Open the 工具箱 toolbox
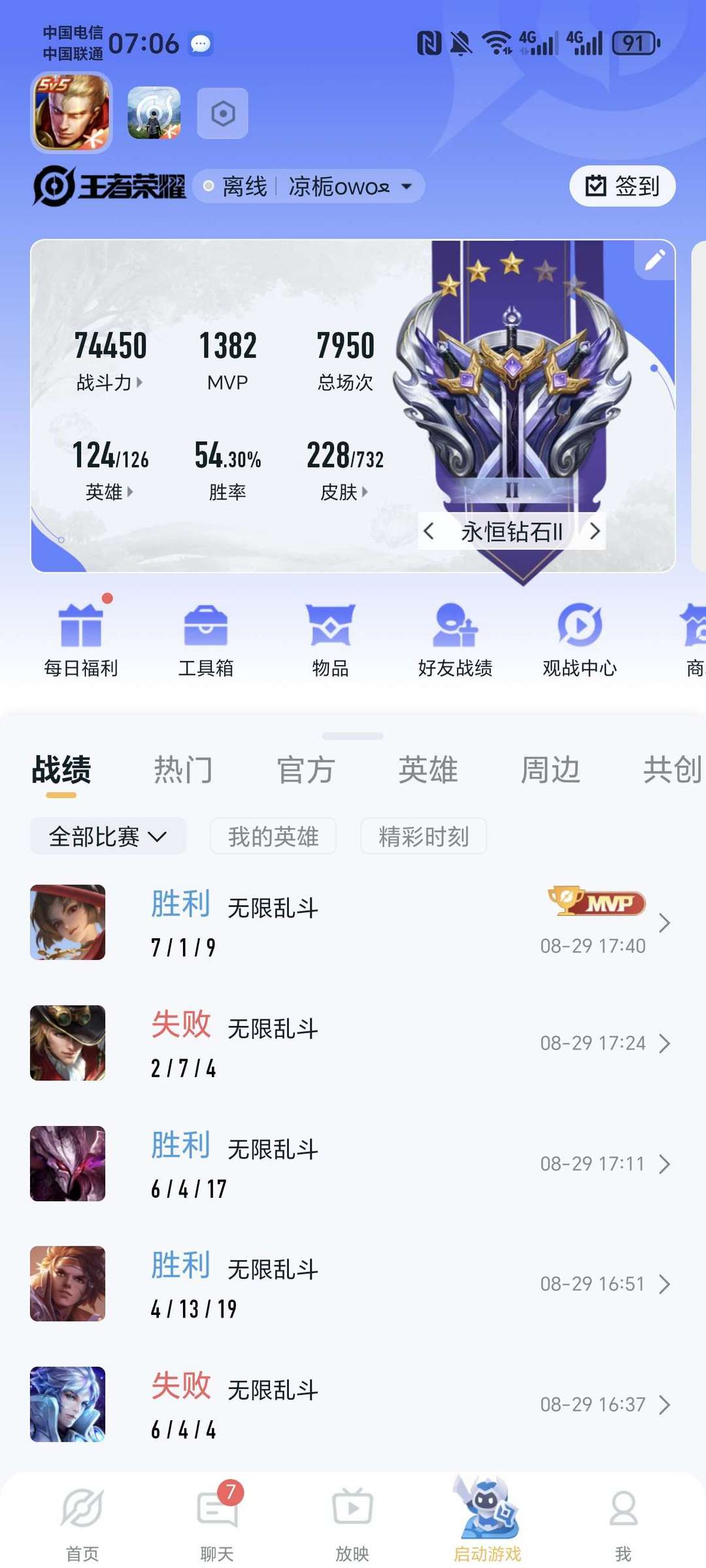The height and width of the screenshot is (1568, 706). click(x=206, y=639)
